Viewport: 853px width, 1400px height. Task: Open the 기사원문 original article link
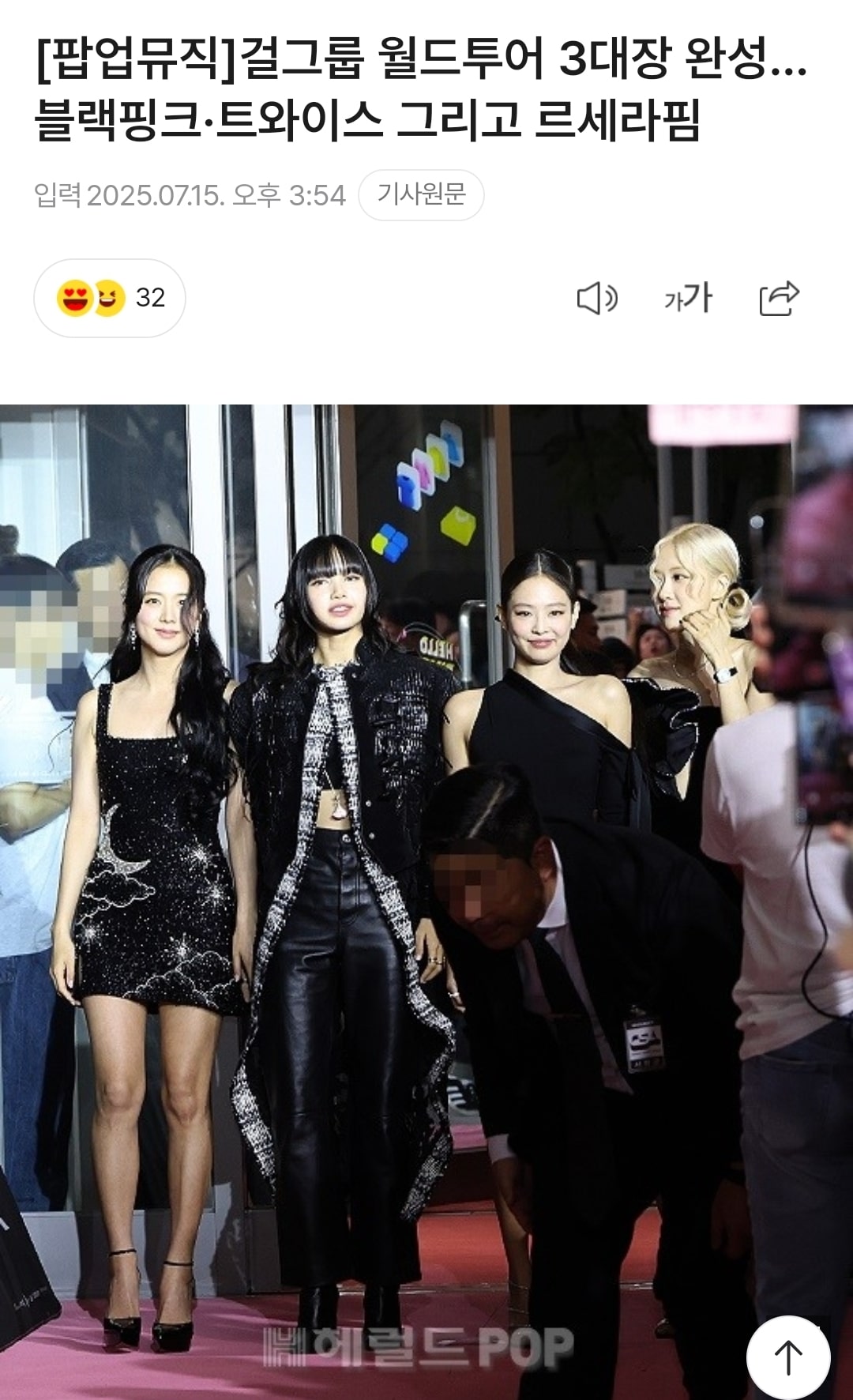421,194
